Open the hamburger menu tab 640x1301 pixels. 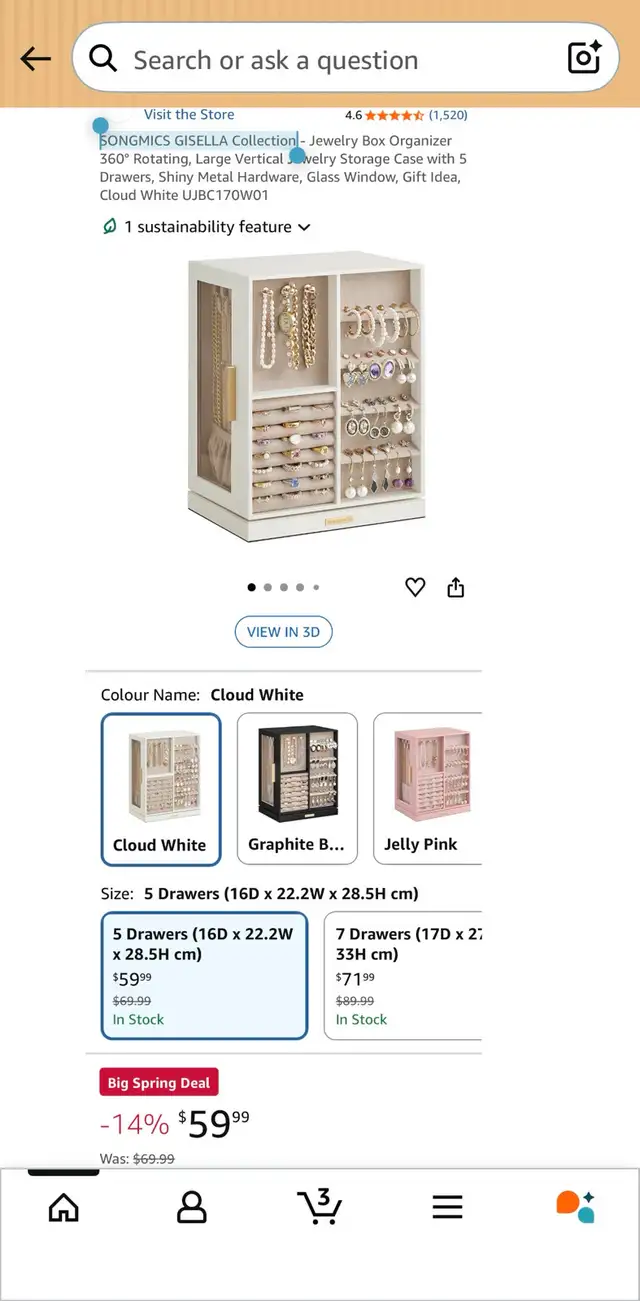point(447,1207)
